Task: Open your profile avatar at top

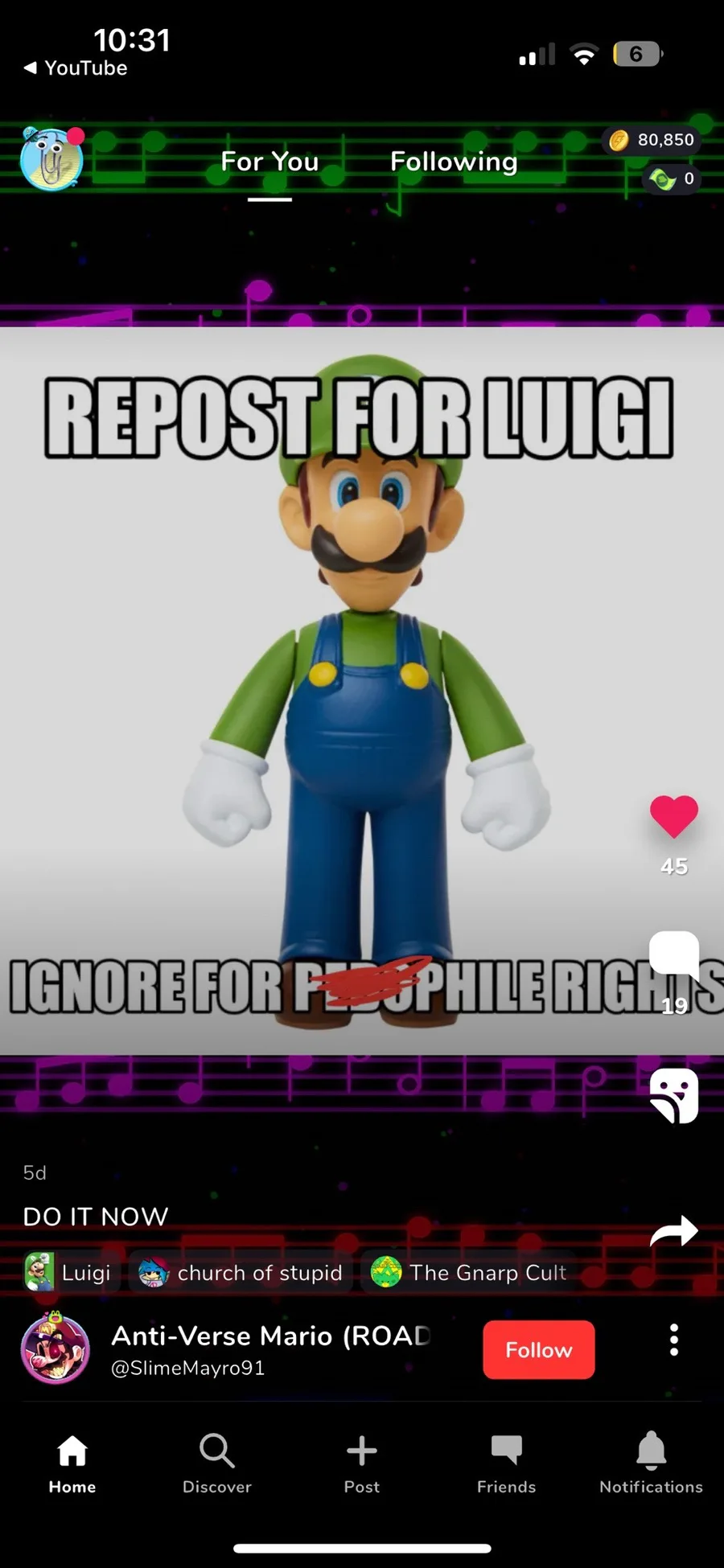Action: tap(51, 159)
